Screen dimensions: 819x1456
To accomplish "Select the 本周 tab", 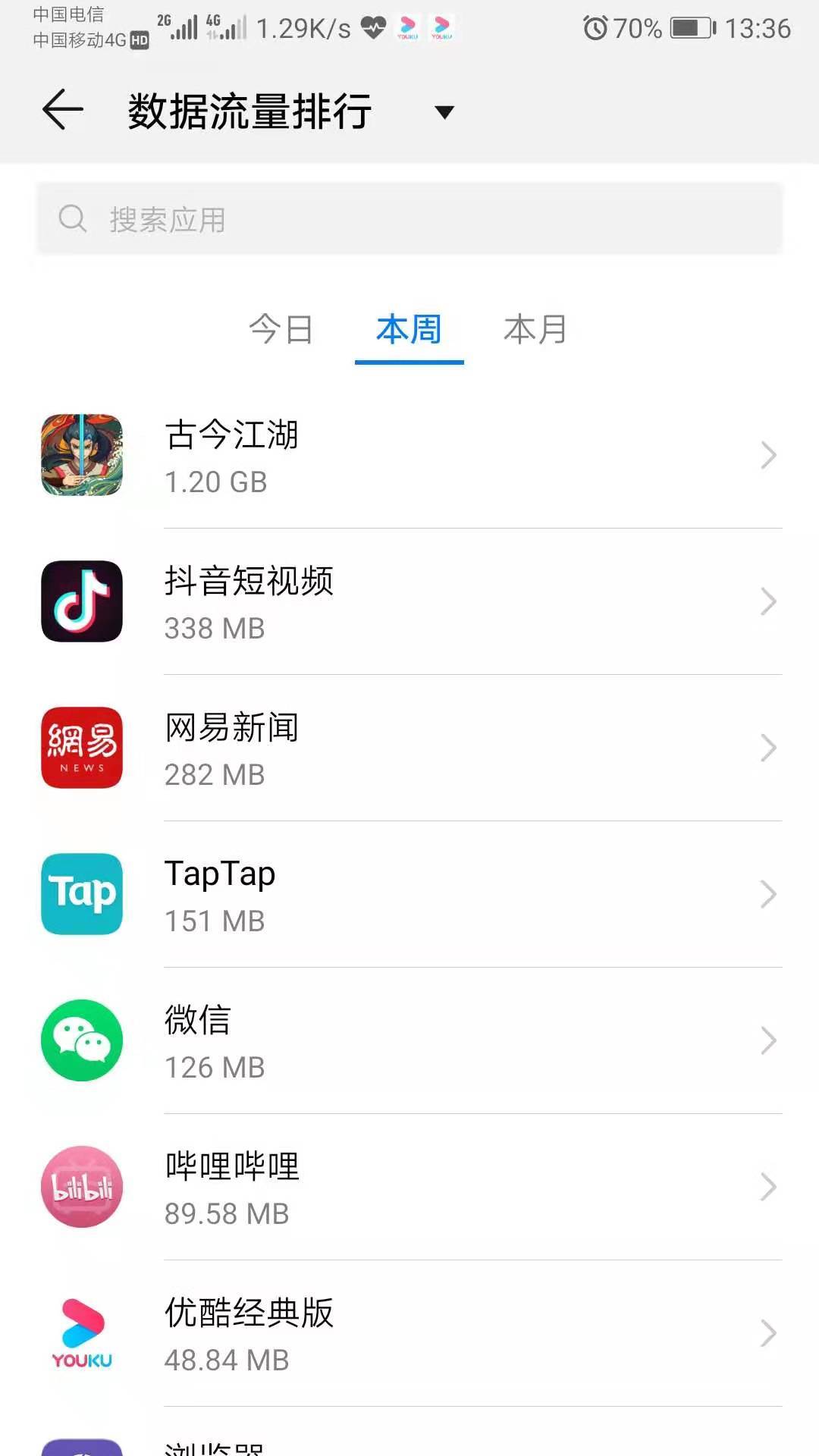I will point(409,330).
